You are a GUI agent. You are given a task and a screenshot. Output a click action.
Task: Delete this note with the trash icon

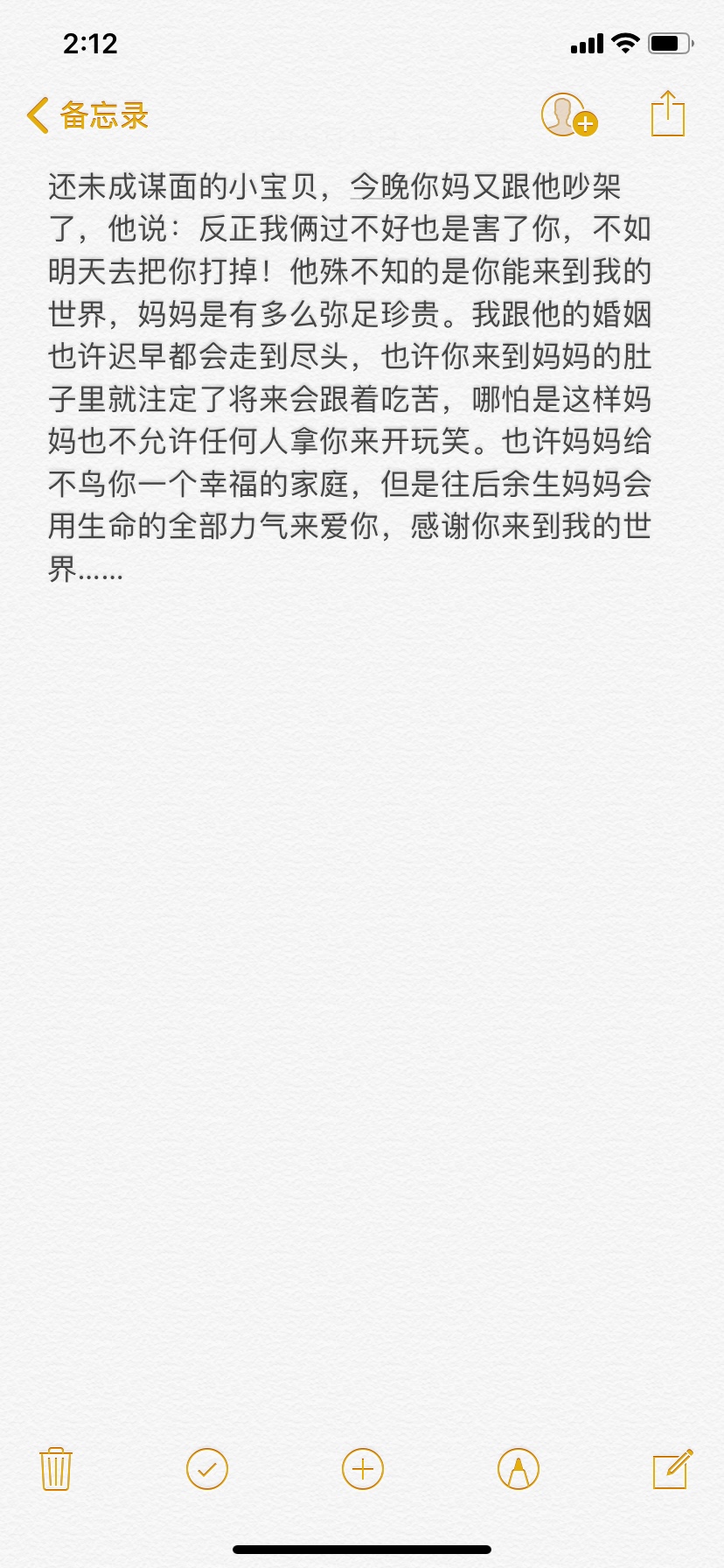click(56, 1468)
